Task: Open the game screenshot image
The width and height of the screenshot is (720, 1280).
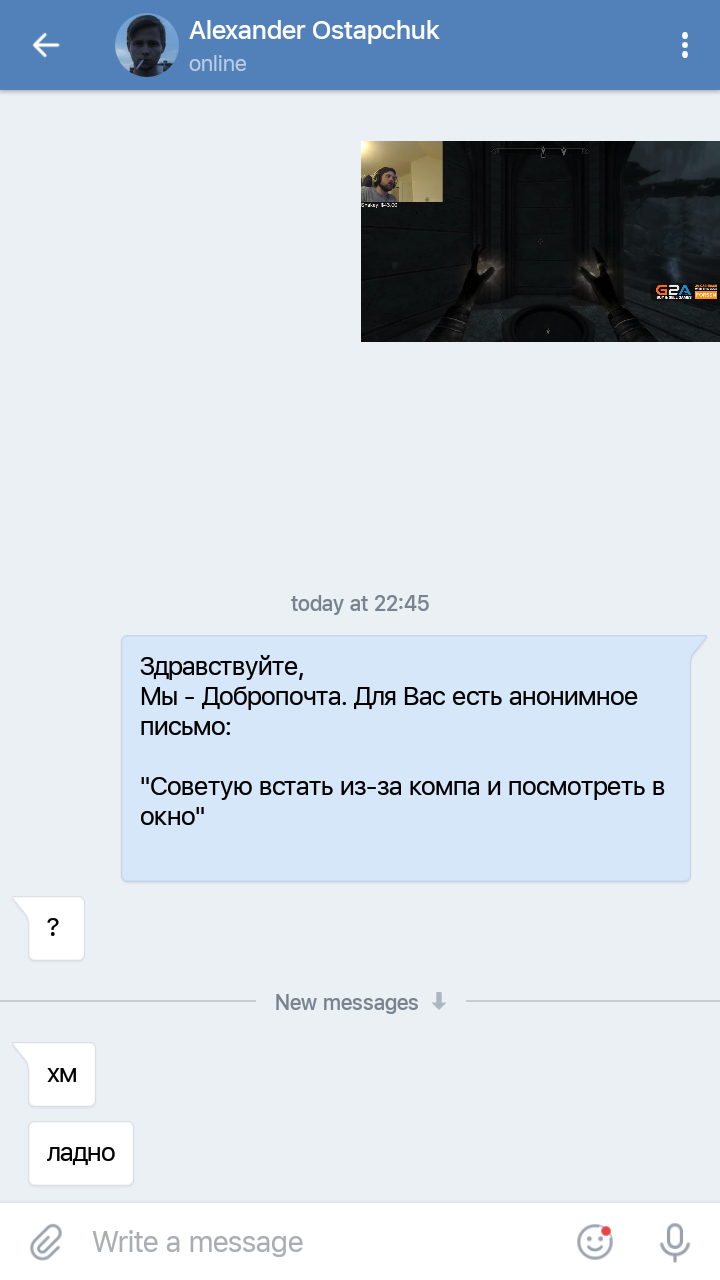Action: click(x=540, y=241)
